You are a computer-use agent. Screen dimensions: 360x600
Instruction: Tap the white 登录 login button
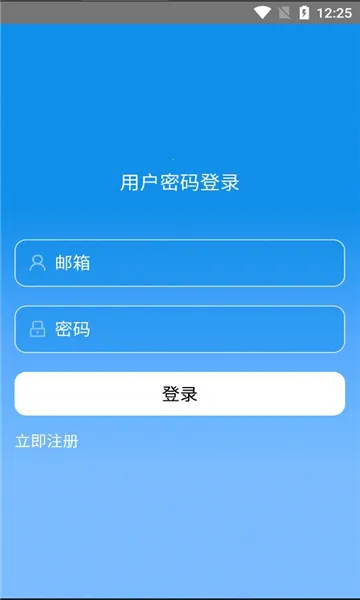point(180,394)
